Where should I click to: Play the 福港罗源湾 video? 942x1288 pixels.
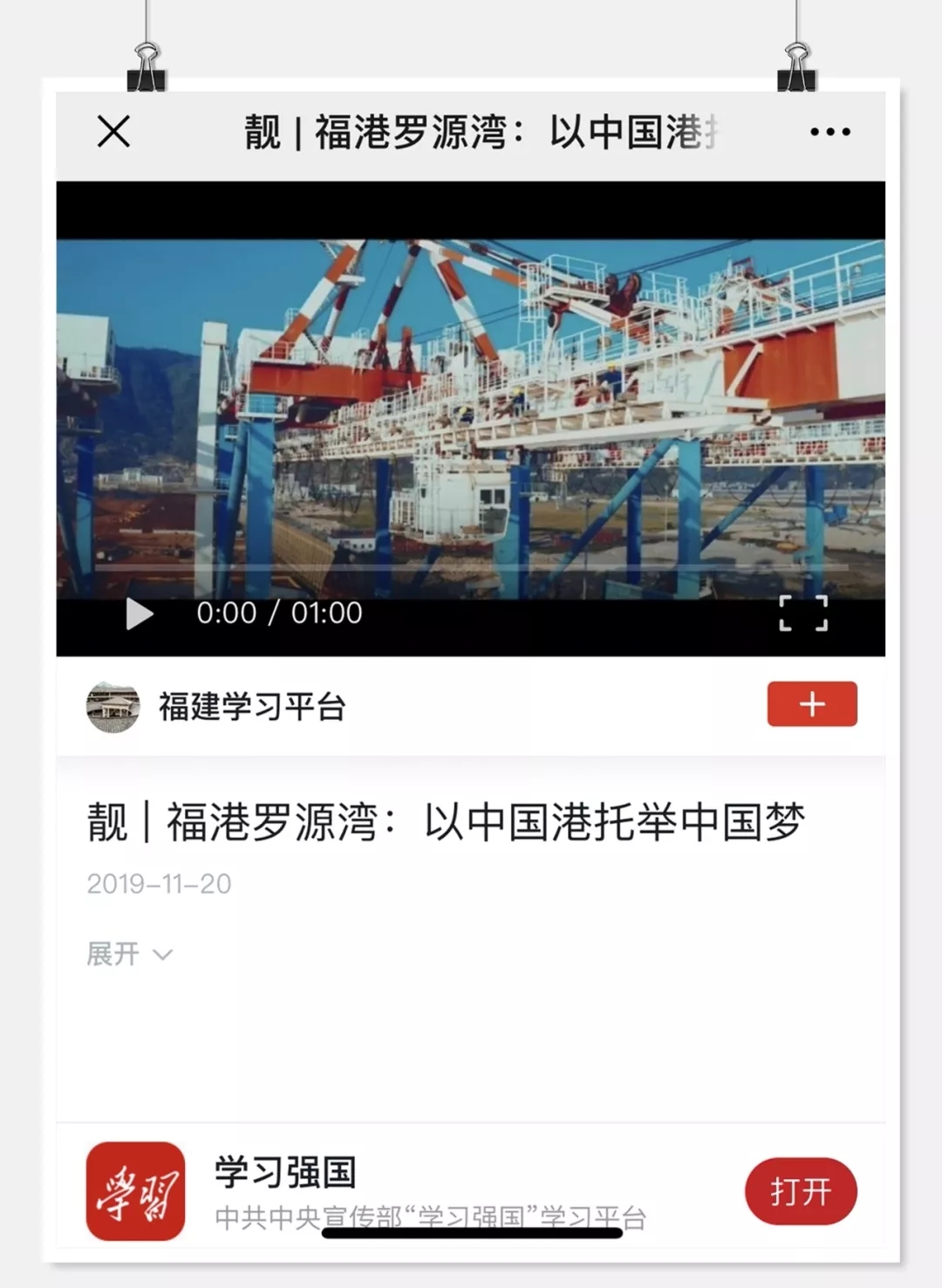pyautogui.click(x=140, y=613)
